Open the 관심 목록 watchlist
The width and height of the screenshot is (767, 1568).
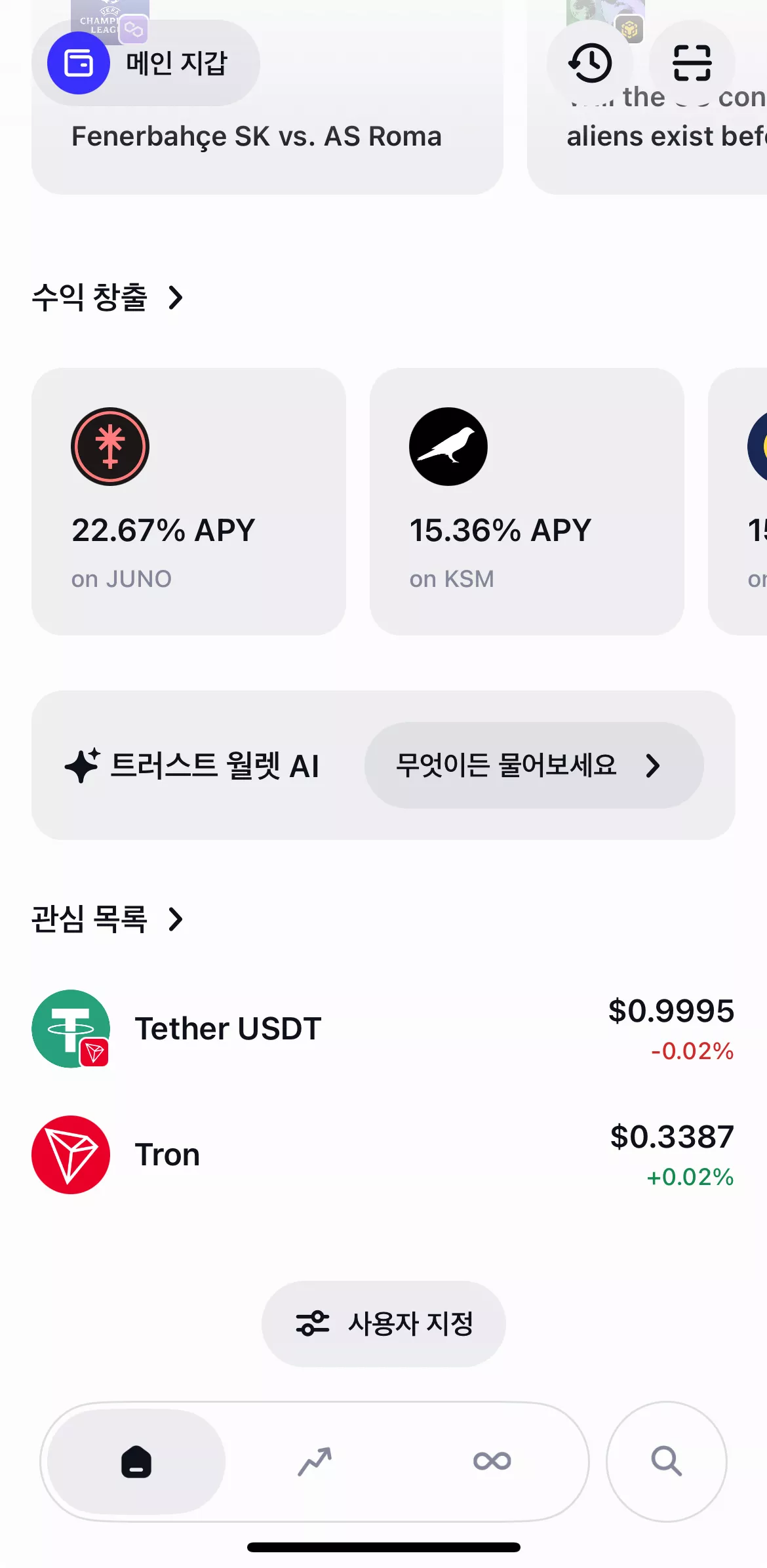click(108, 919)
